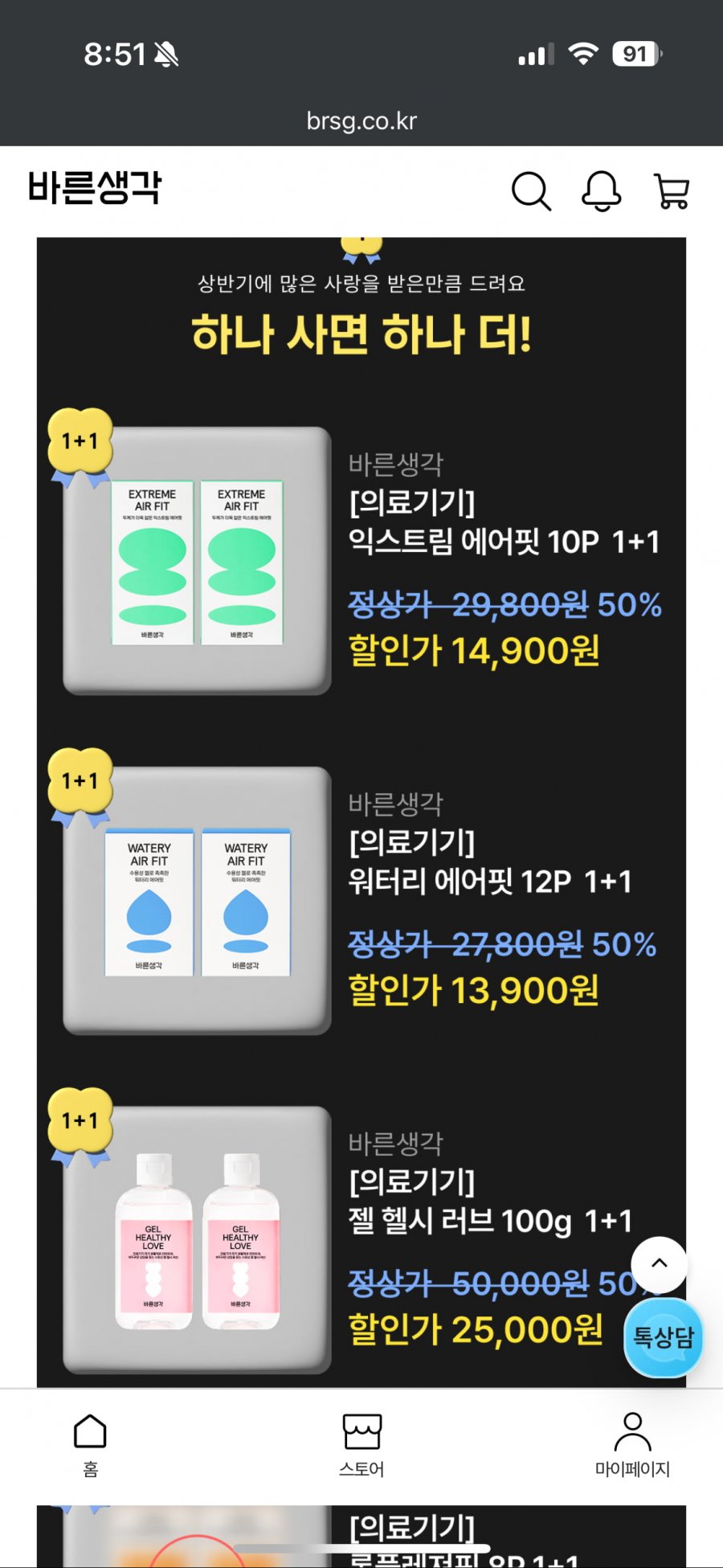Tap the brsg.co.kr address bar
This screenshot has width=723, height=1568.
(361, 121)
